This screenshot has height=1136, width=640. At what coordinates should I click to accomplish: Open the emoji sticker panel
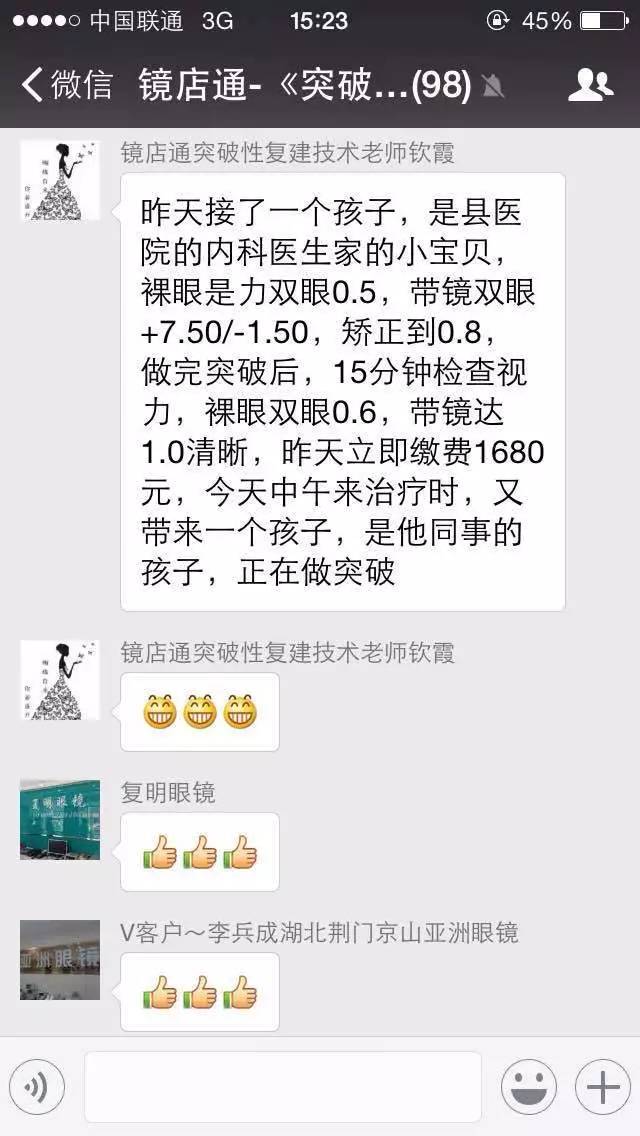click(x=528, y=1087)
